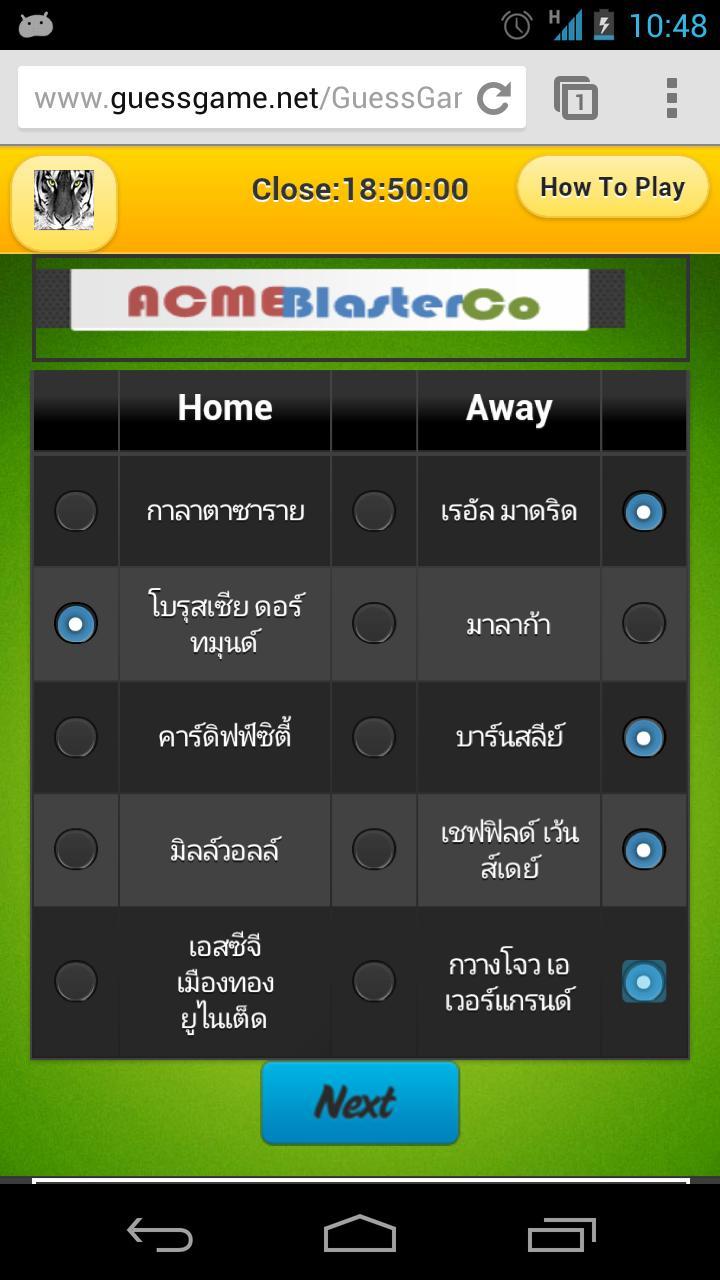The width and height of the screenshot is (720, 1280).
Task: Reload the current webpage
Action: tap(492, 97)
